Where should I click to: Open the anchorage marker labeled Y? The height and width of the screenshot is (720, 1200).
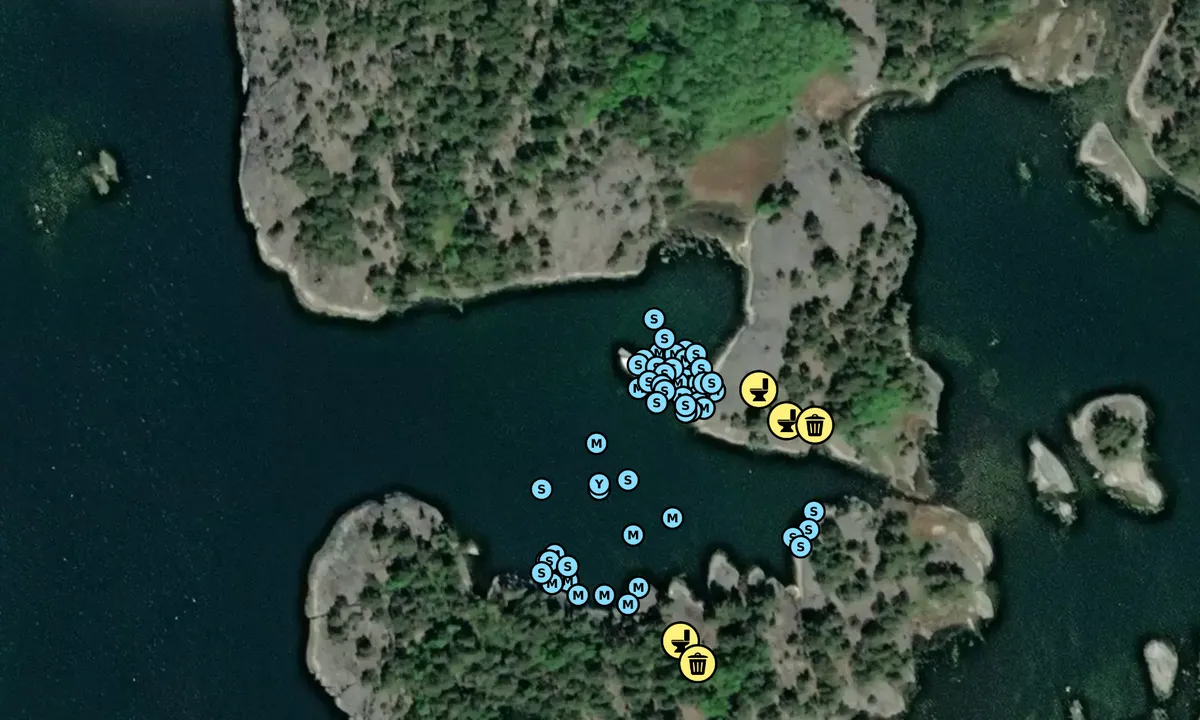click(x=598, y=484)
